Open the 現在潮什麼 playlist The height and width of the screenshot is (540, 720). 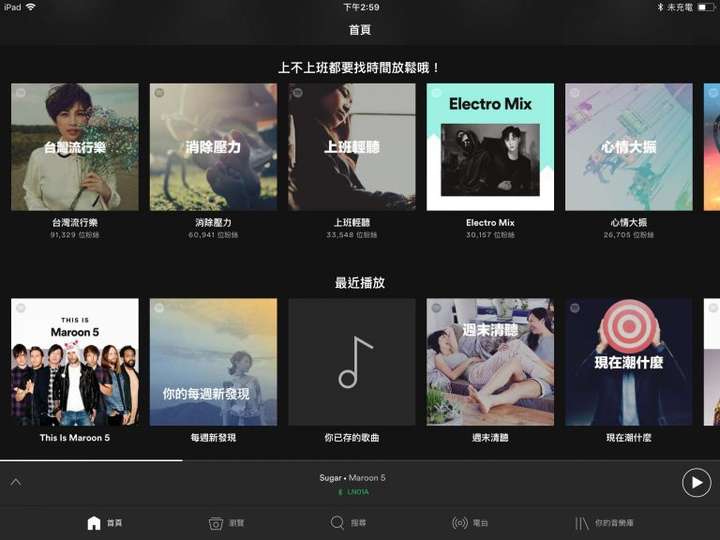coord(628,362)
